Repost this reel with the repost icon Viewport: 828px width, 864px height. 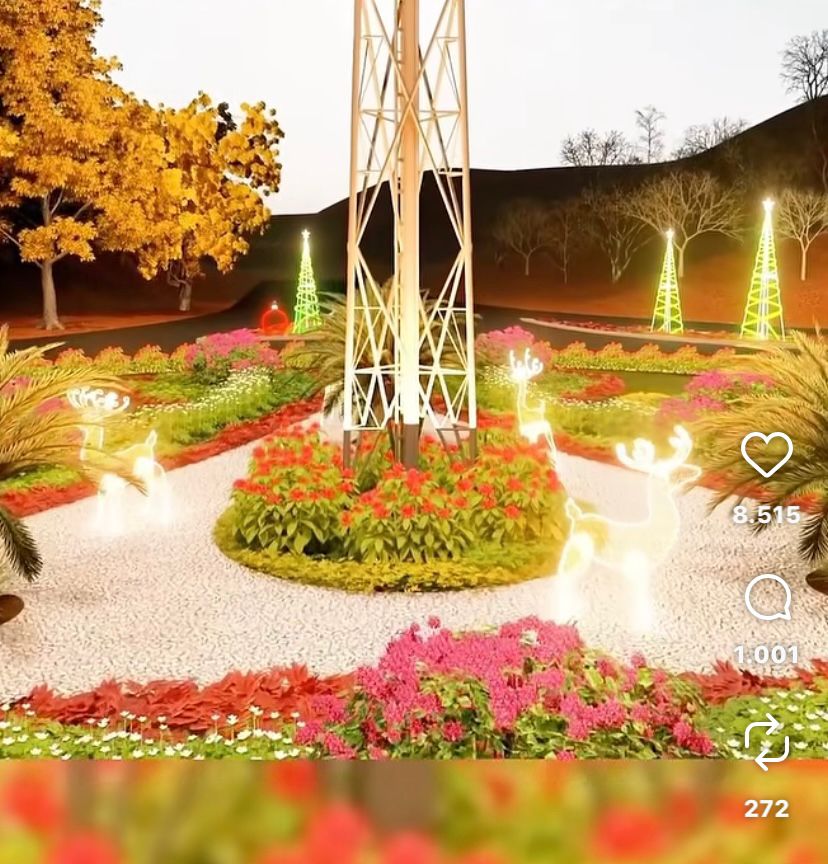click(x=767, y=742)
